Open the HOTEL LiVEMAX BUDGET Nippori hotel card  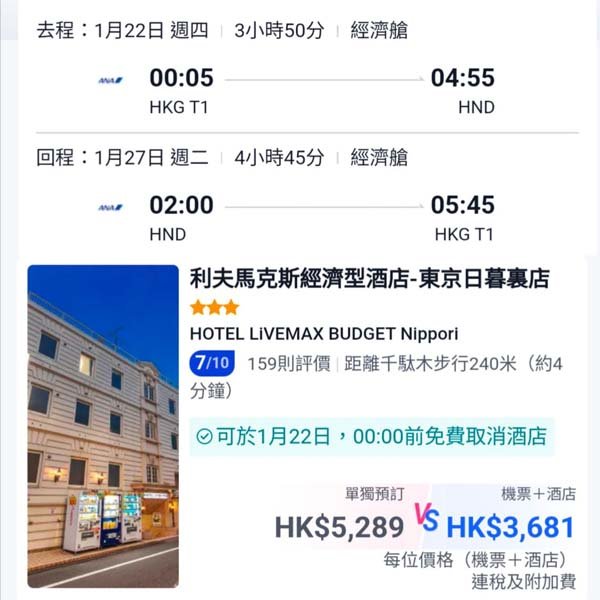(369, 279)
